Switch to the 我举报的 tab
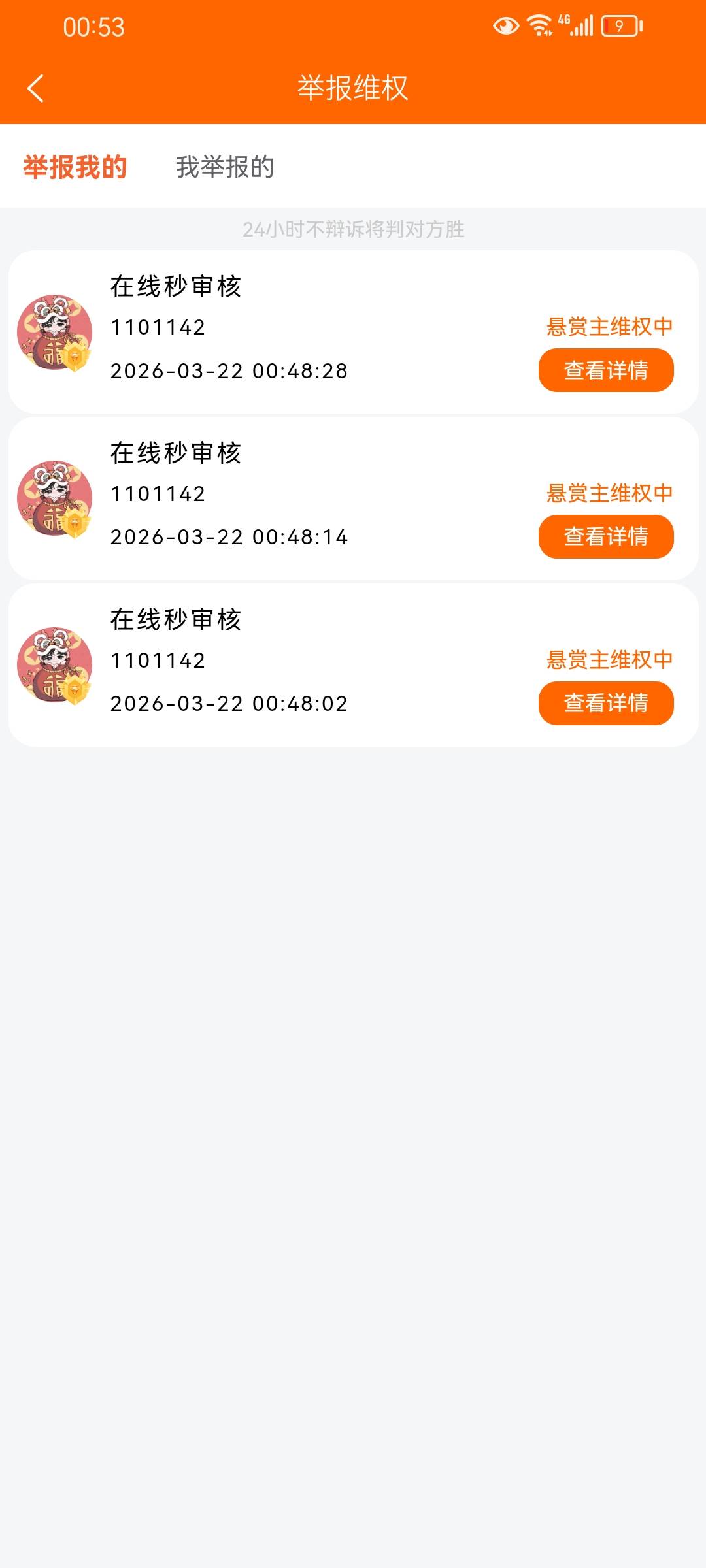 pos(225,167)
